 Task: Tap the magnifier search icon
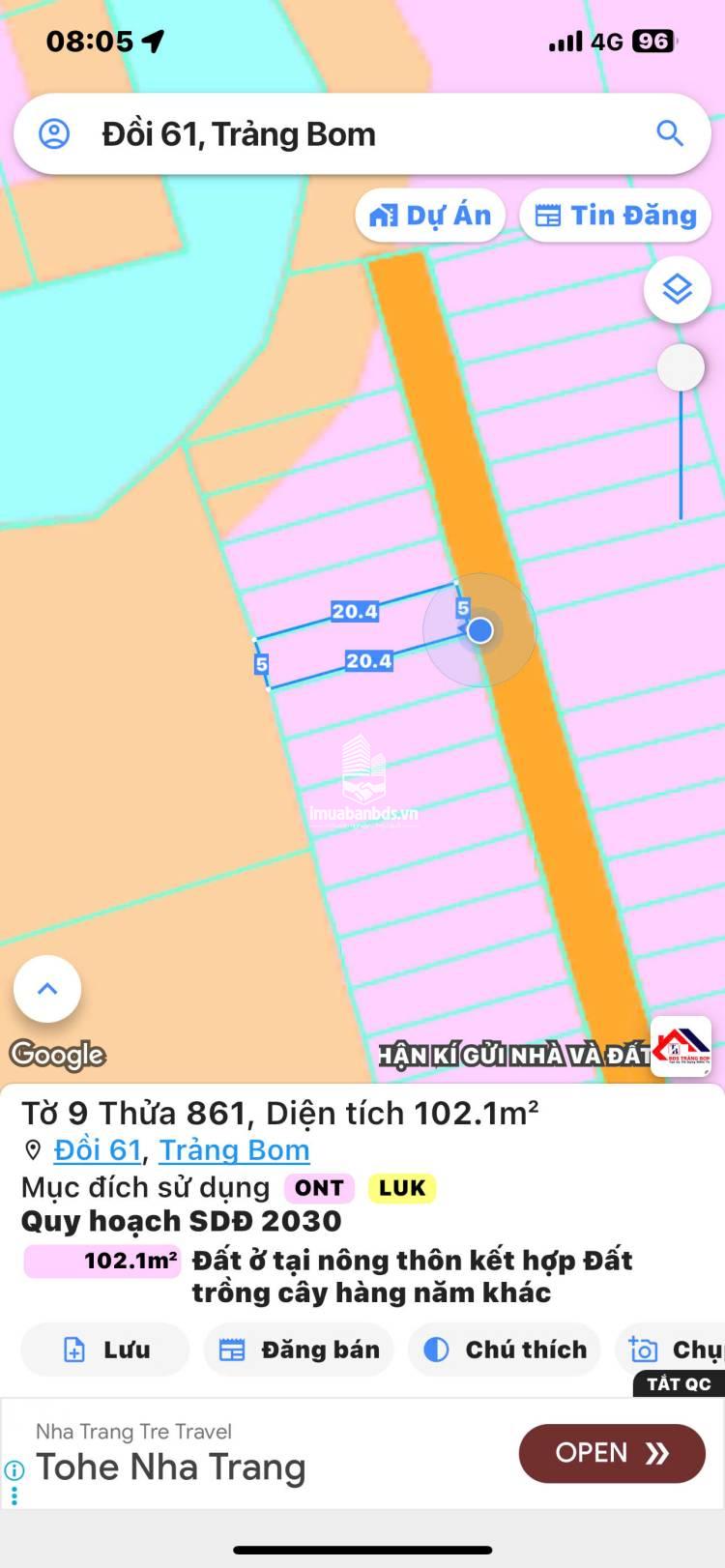[670, 133]
